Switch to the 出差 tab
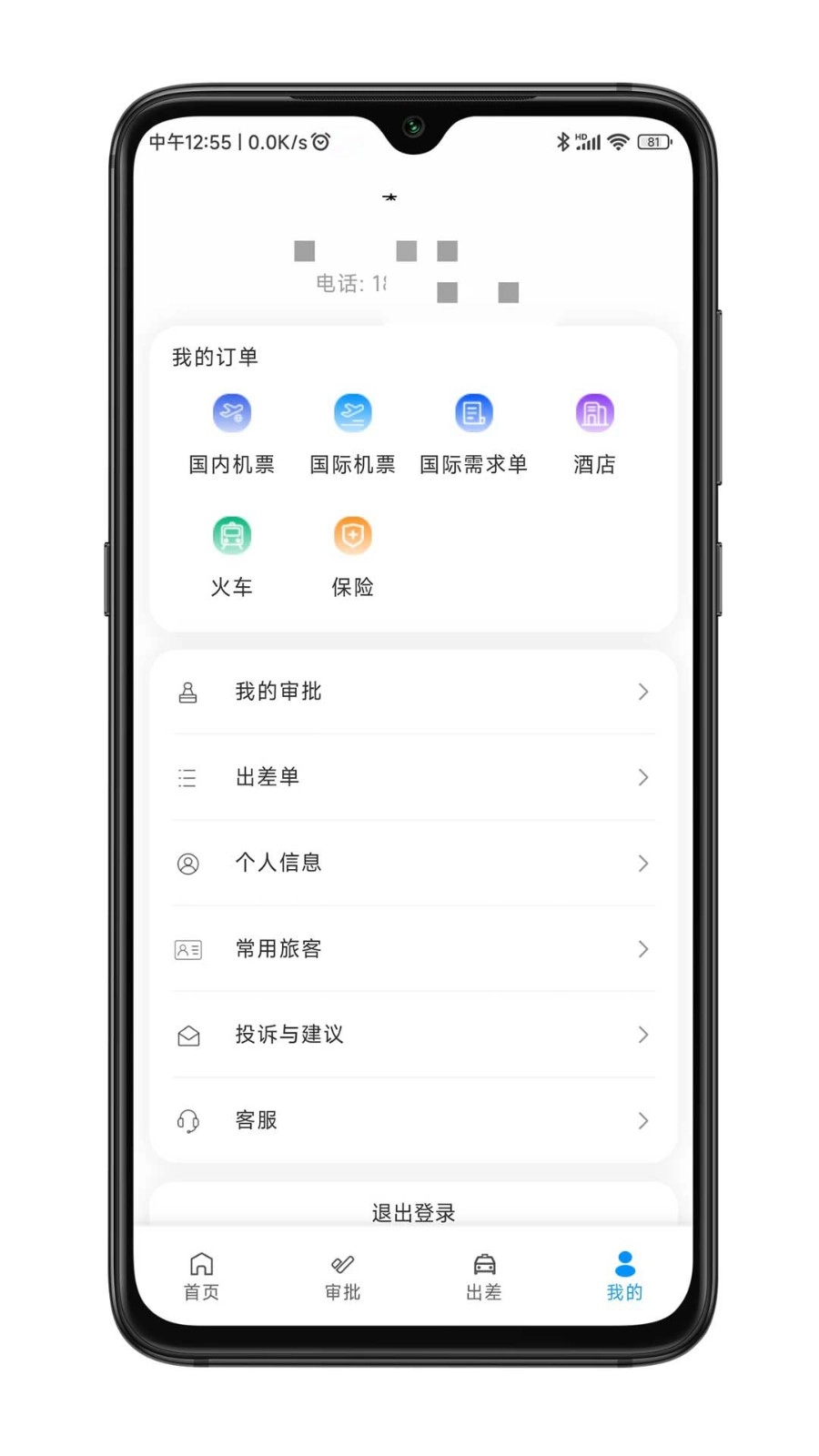Viewport: 819px width, 1456px height. click(483, 1277)
